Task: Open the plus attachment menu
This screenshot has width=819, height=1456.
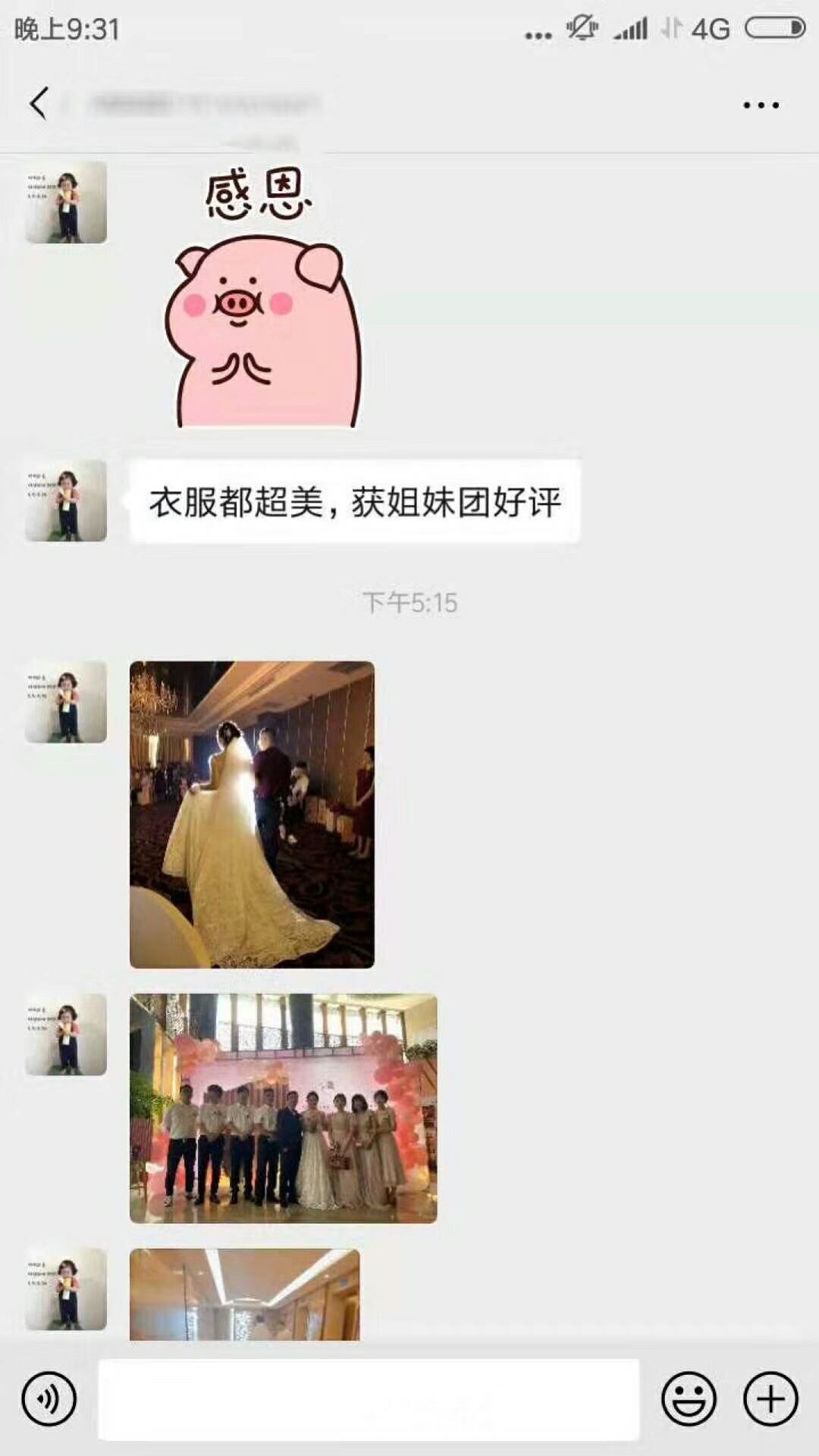Action: point(770,1399)
